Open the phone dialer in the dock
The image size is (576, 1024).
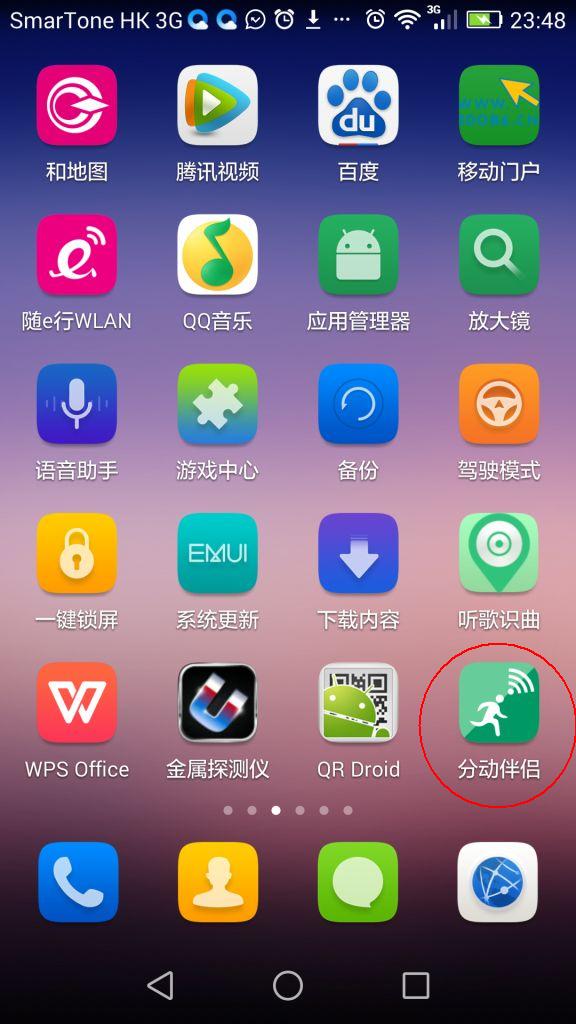click(78, 882)
